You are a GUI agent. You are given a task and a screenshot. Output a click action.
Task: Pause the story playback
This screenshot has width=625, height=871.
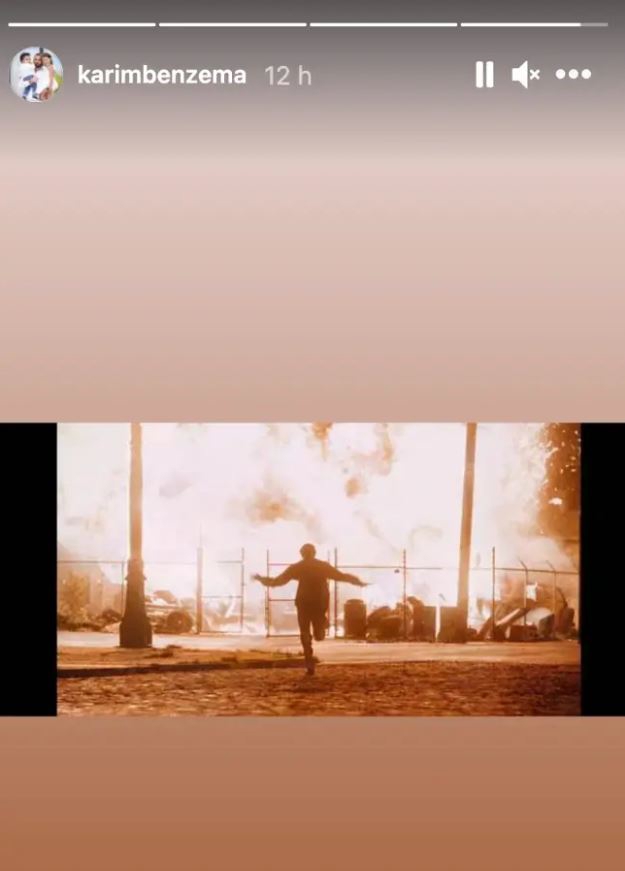(x=484, y=74)
